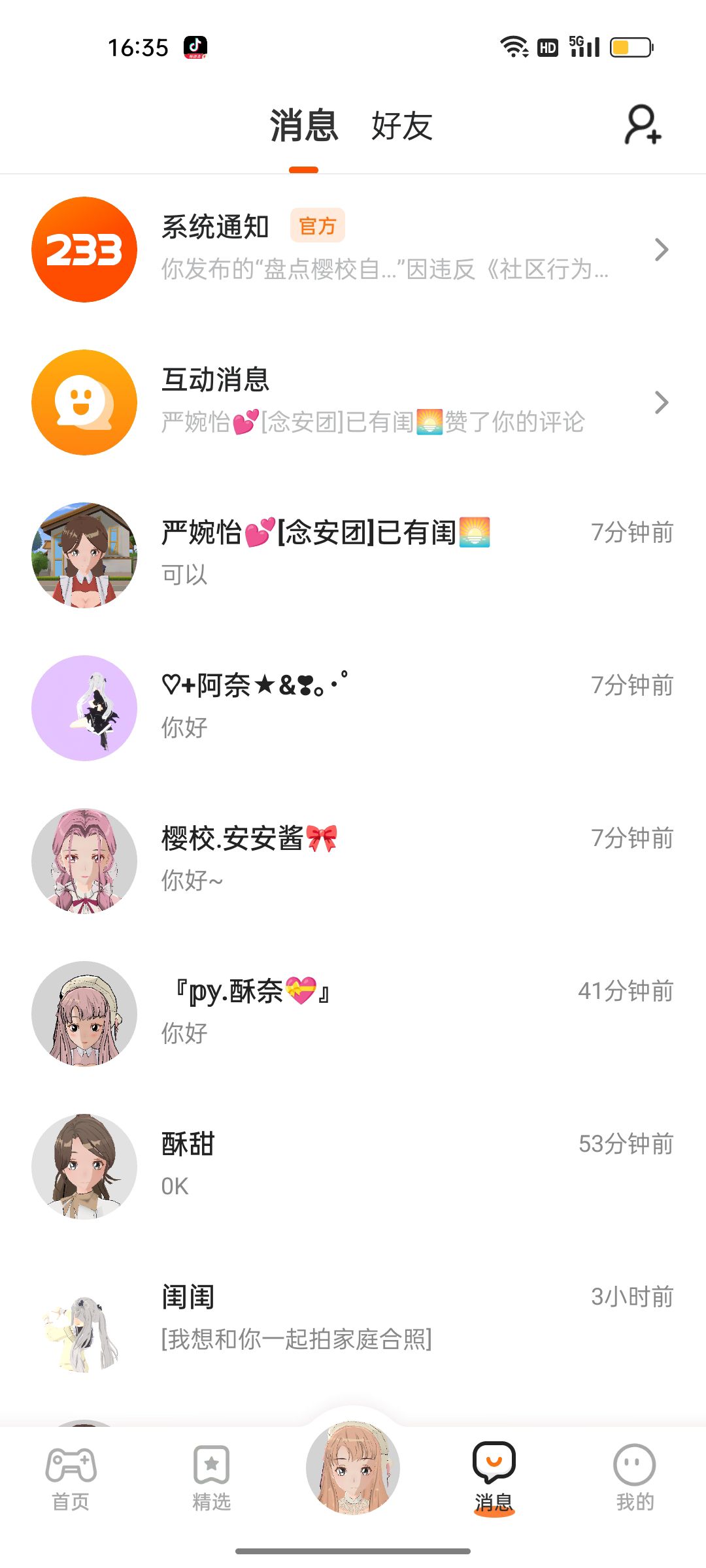Open the chat with 阿奈
Screen dimensions: 706x1568
coord(353,707)
